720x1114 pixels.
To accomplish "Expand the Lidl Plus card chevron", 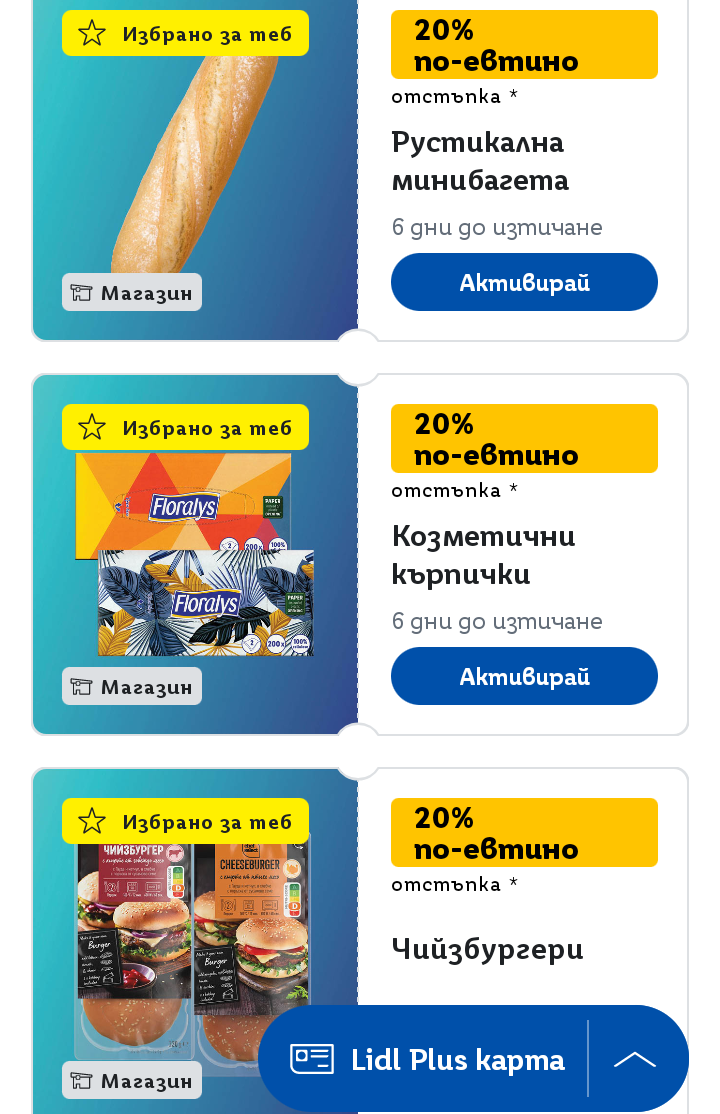I will pos(635,1059).
